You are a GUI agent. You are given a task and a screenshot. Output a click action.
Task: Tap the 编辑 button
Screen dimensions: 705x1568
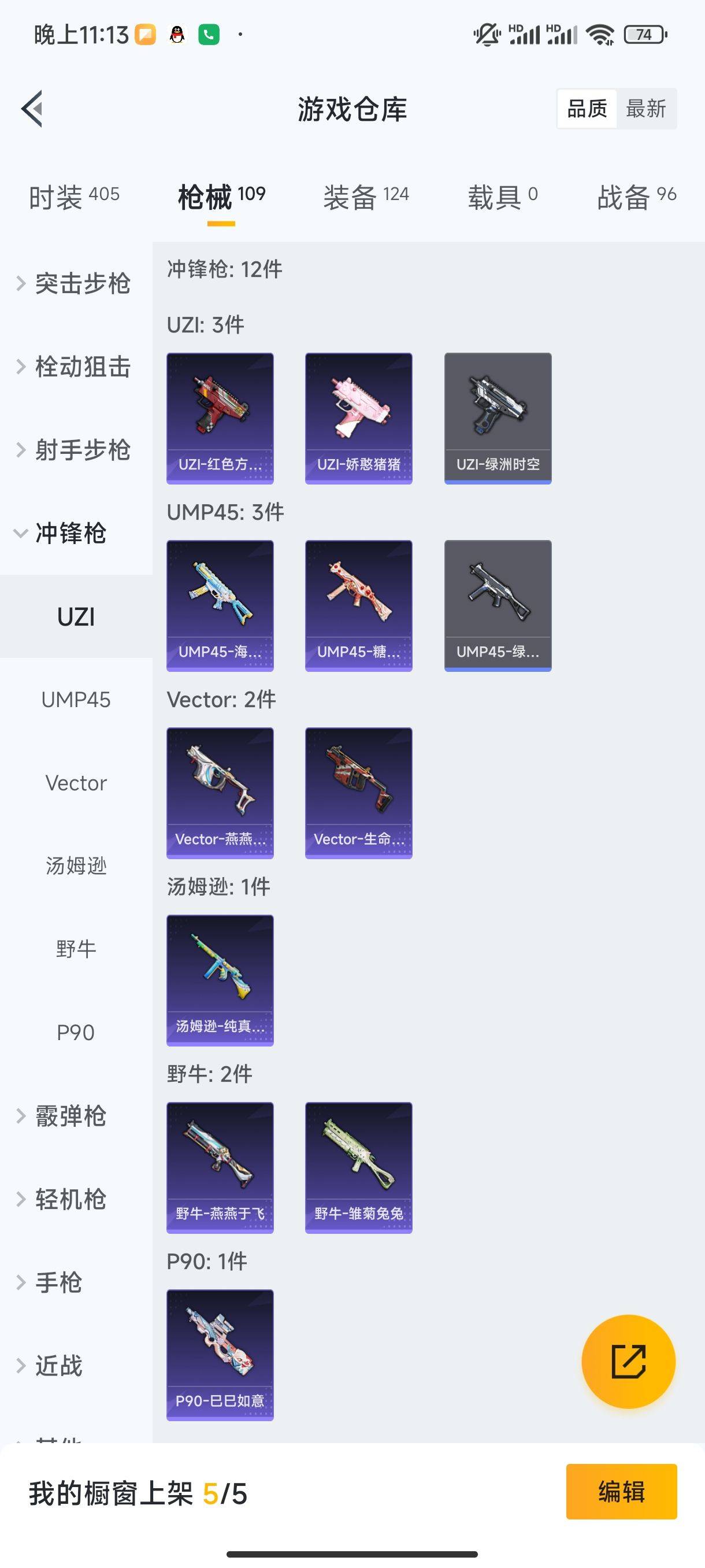[x=621, y=1492]
